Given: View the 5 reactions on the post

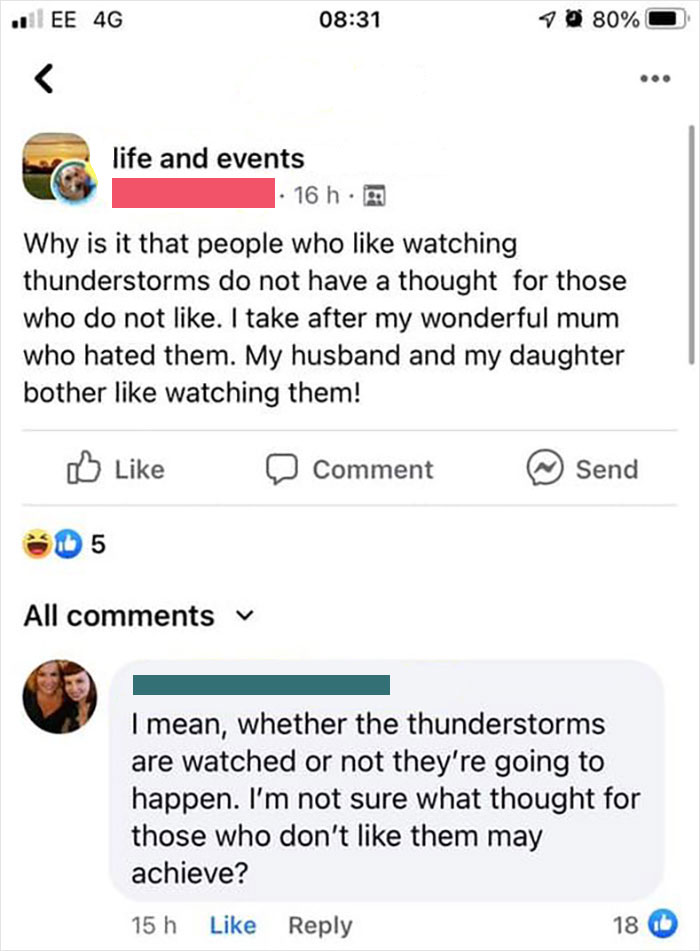Looking at the screenshot, I should pos(64,543).
